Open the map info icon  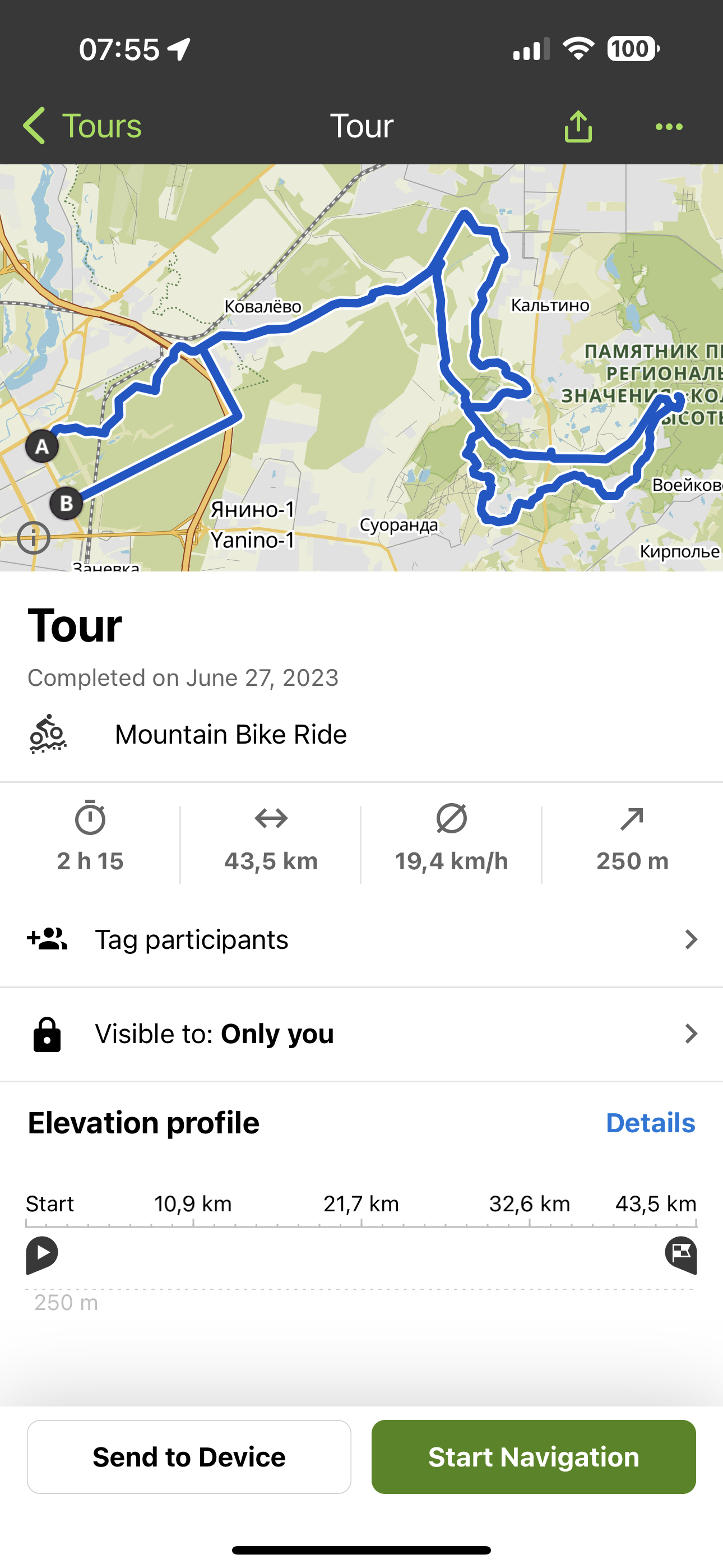pos(34,538)
